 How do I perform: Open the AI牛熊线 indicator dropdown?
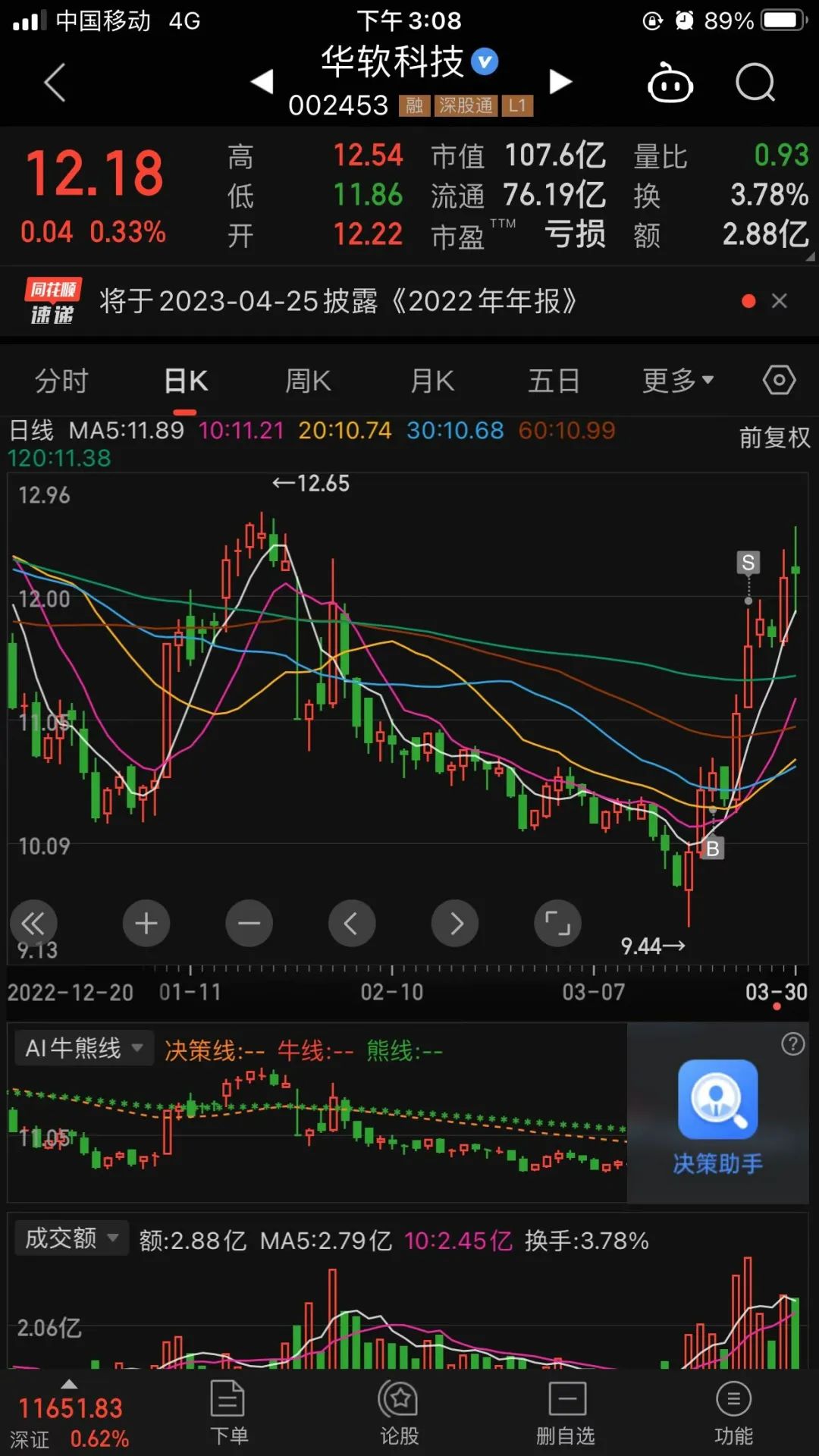point(83,1048)
